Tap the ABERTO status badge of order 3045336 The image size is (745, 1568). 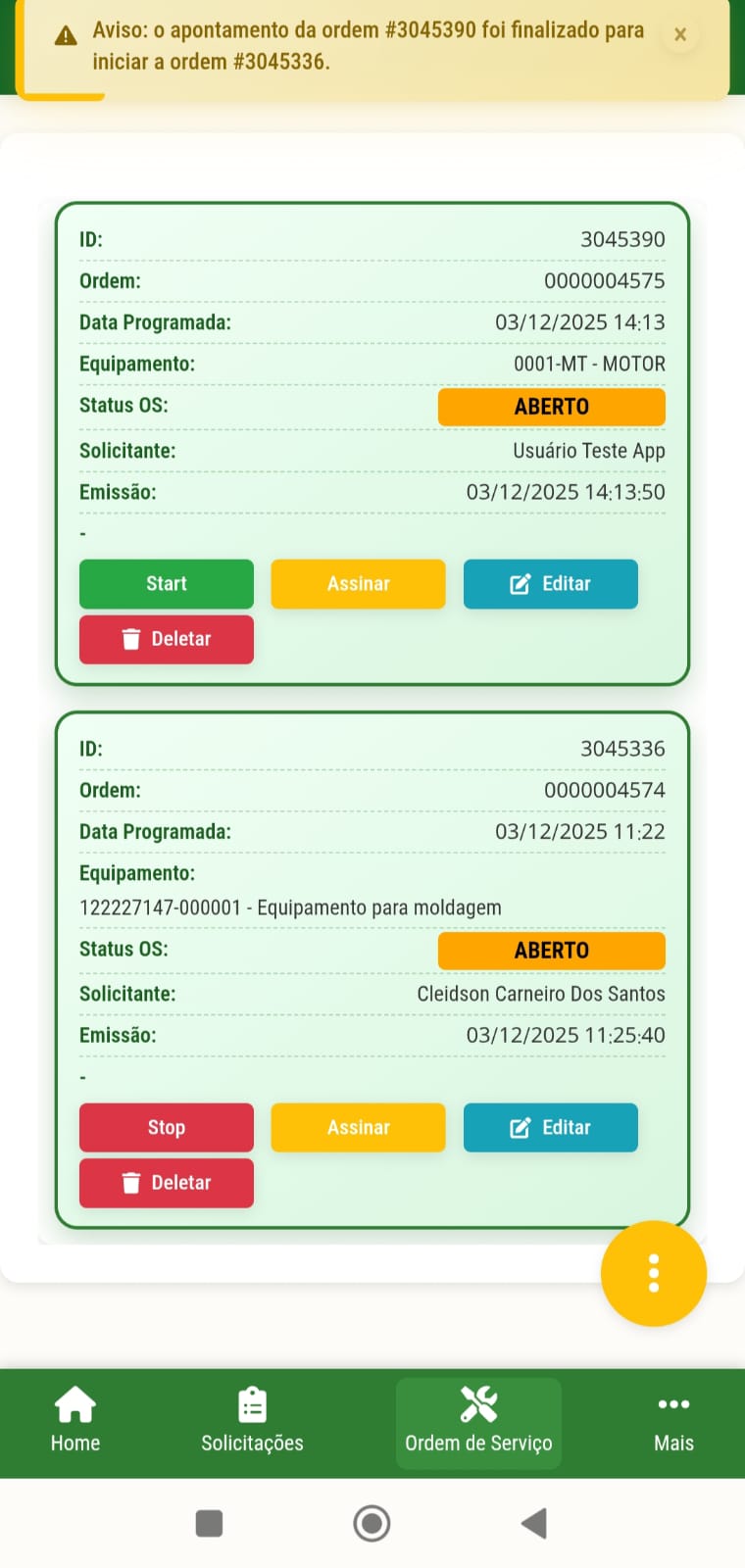coord(551,951)
